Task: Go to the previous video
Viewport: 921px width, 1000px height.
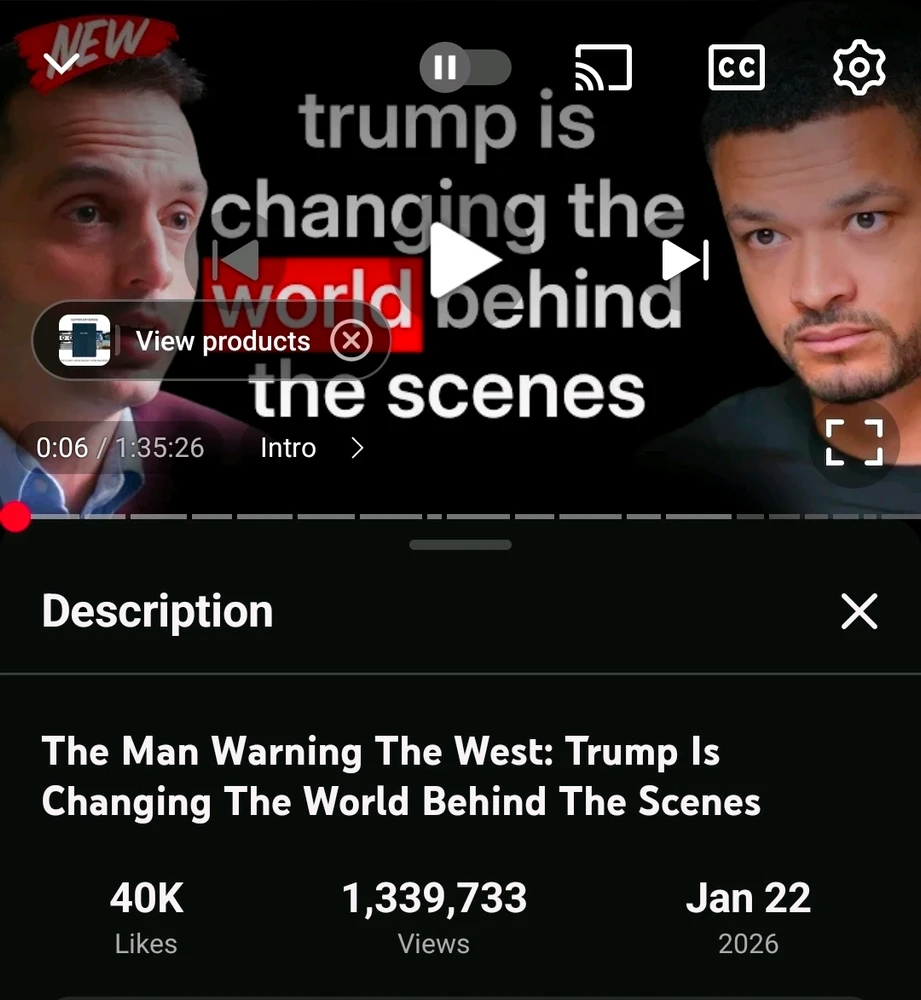Action: [x=236, y=260]
